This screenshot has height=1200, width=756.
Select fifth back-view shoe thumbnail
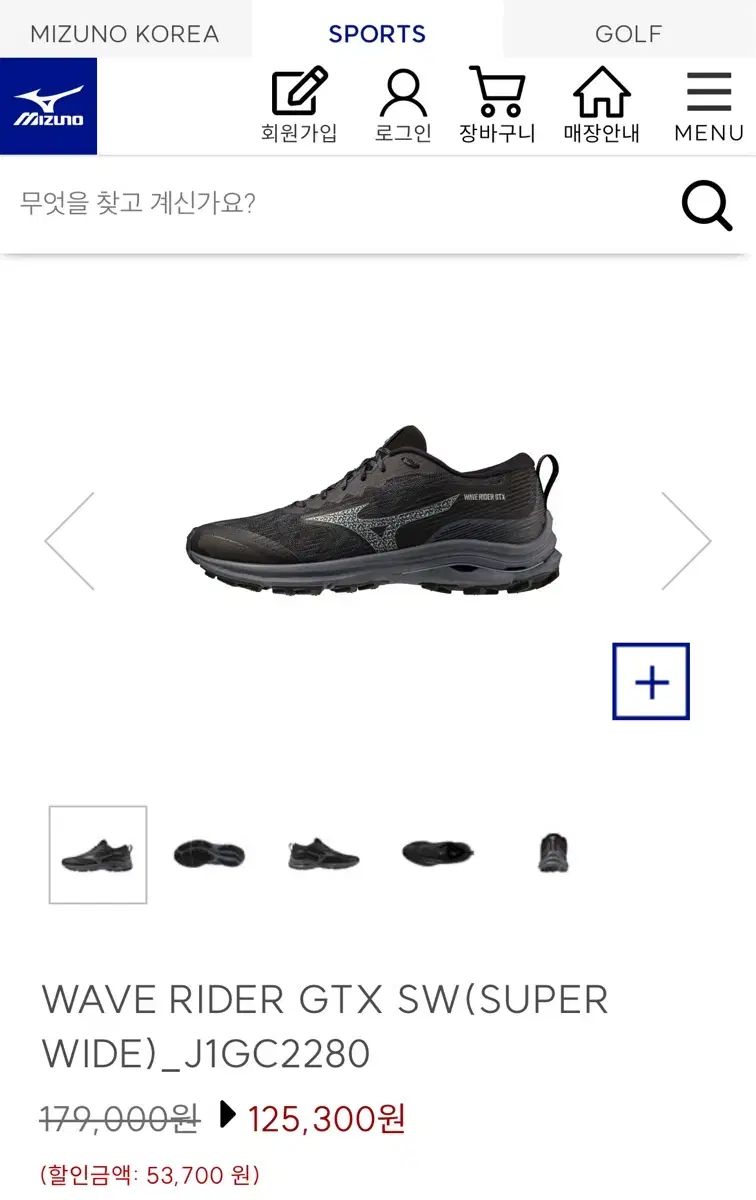click(552, 853)
